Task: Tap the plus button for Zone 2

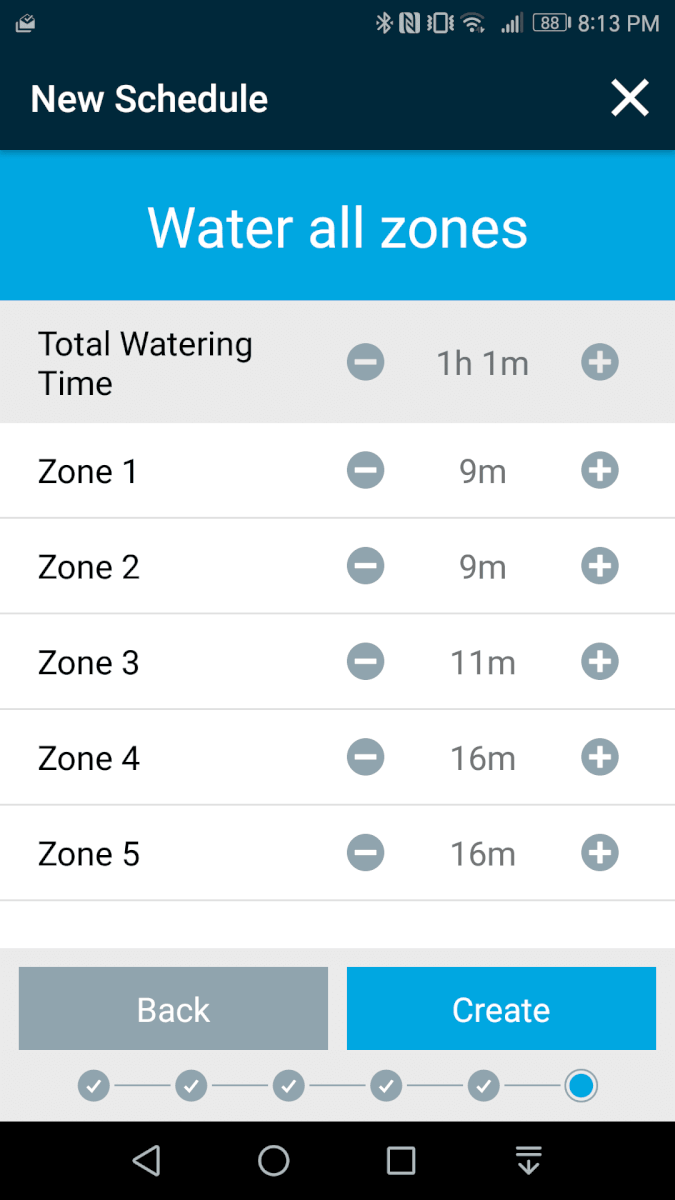Action: (x=600, y=566)
